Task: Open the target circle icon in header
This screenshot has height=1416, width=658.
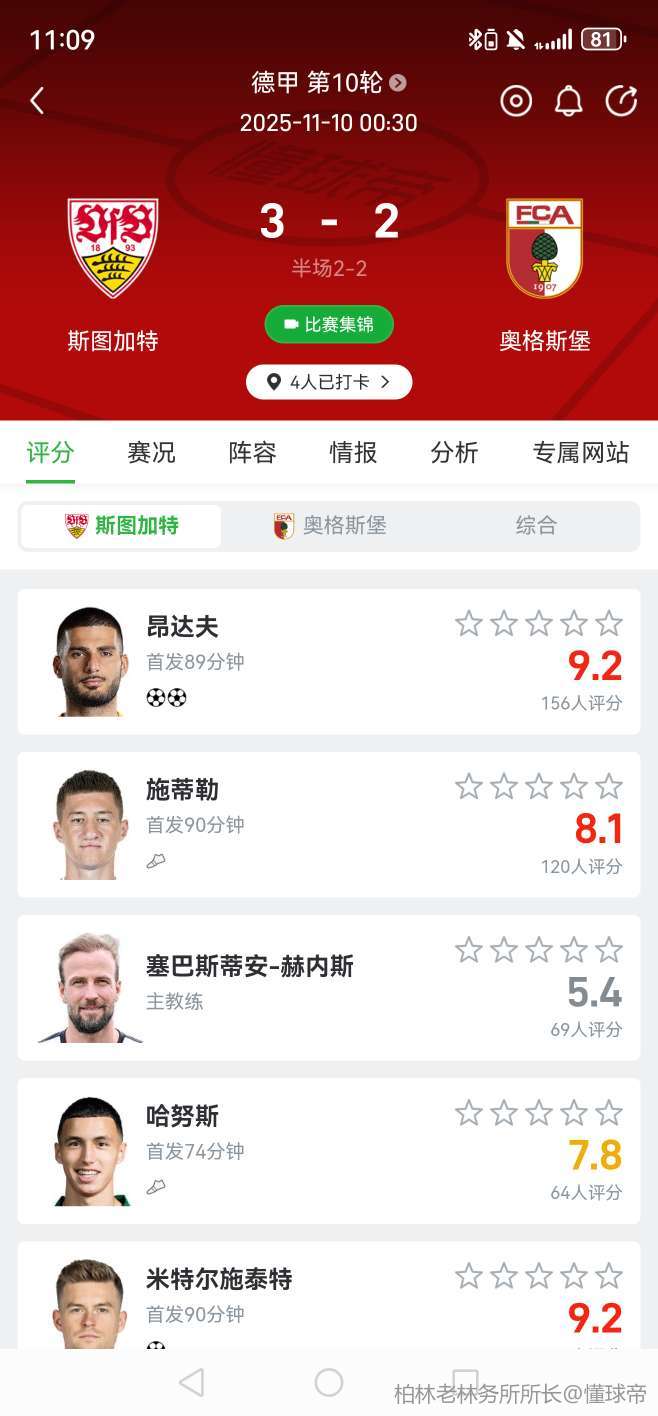Action: tap(516, 100)
